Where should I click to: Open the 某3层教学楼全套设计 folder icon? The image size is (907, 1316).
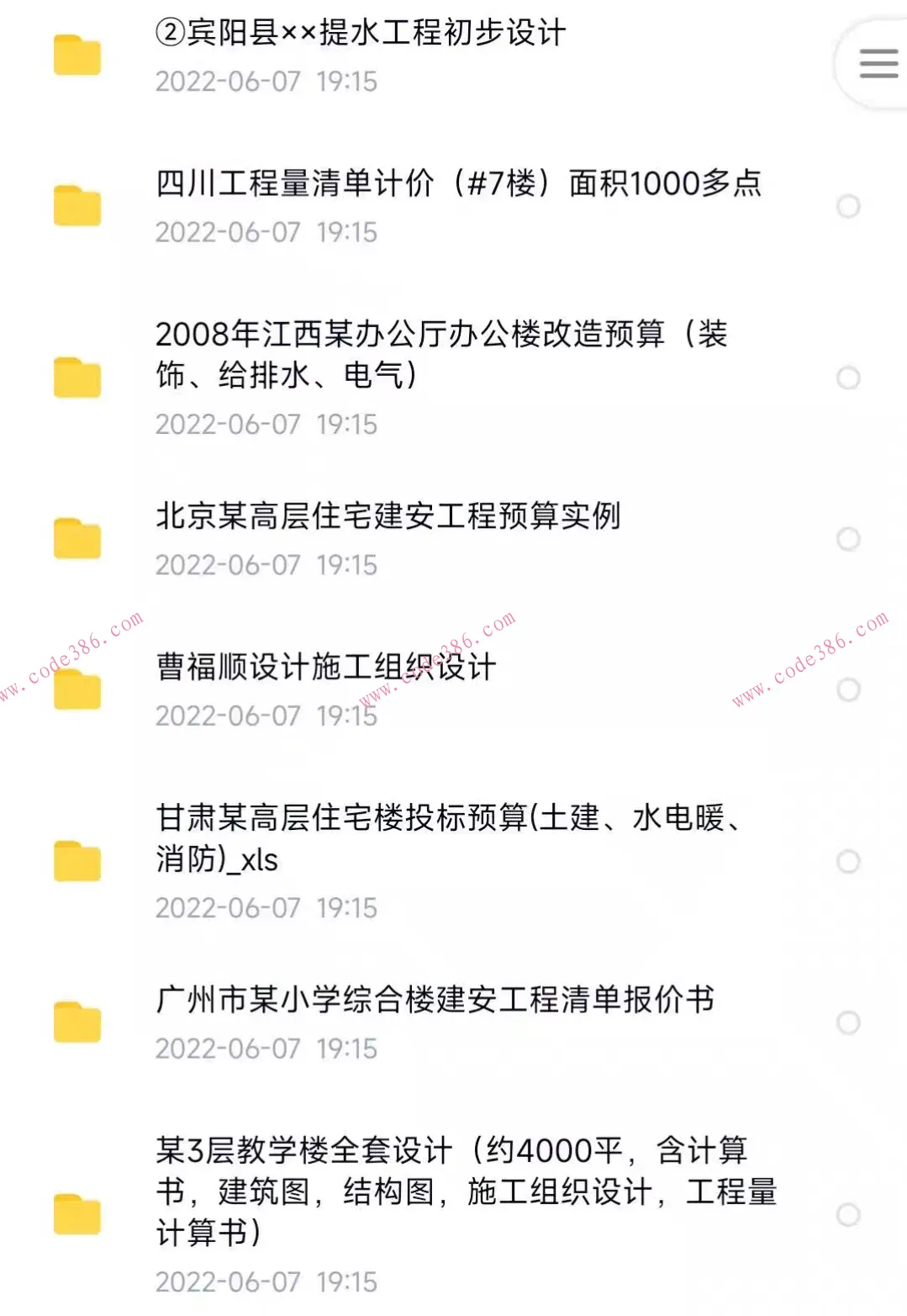point(77,1209)
